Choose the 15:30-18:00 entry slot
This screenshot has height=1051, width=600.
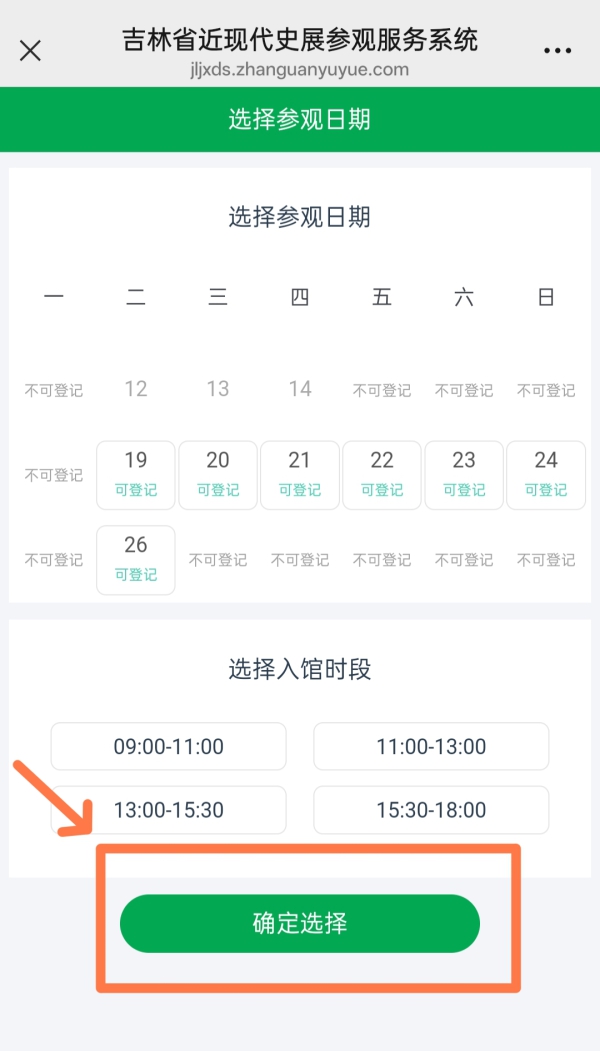click(431, 810)
